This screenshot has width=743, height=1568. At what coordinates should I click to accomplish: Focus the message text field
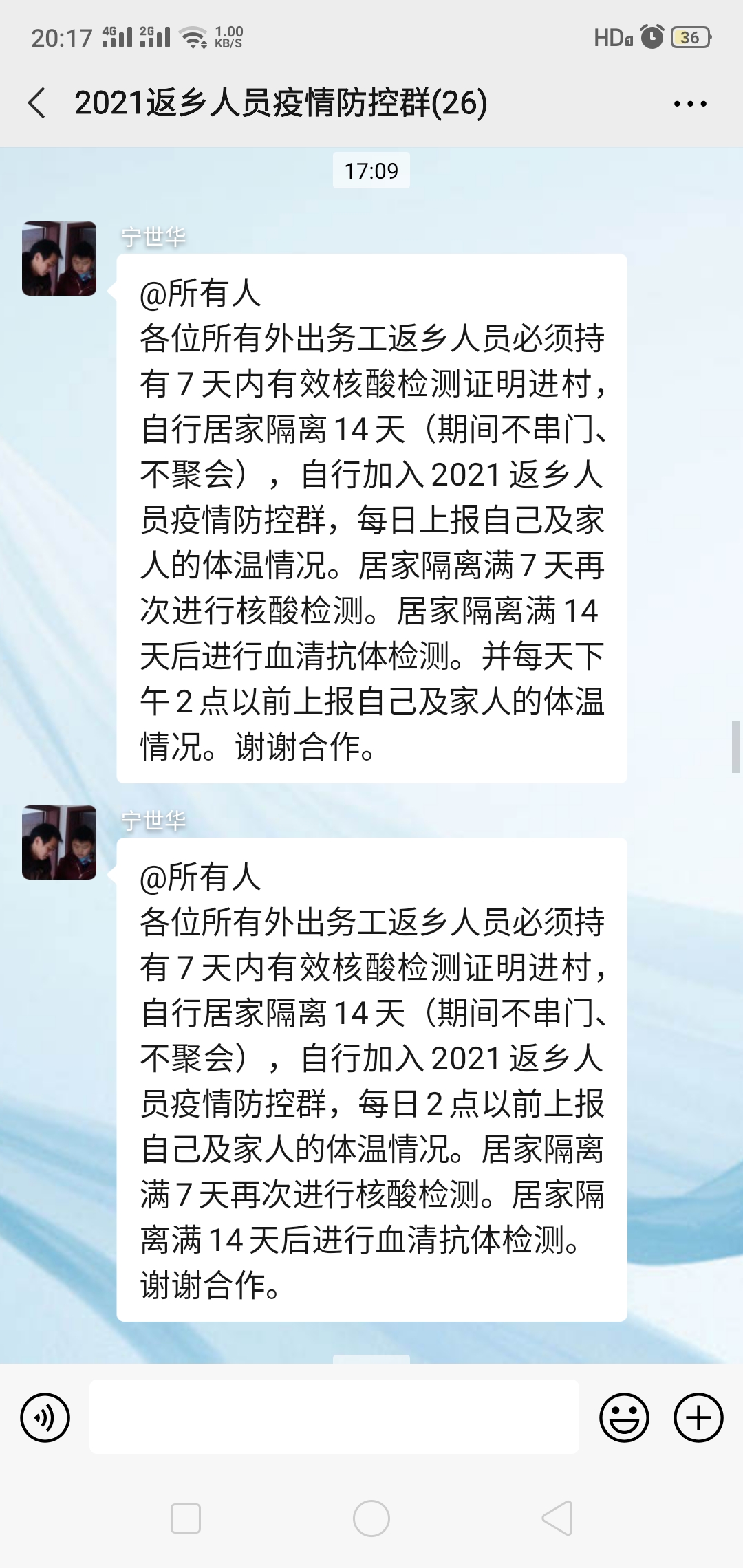tap(334, 1417)
